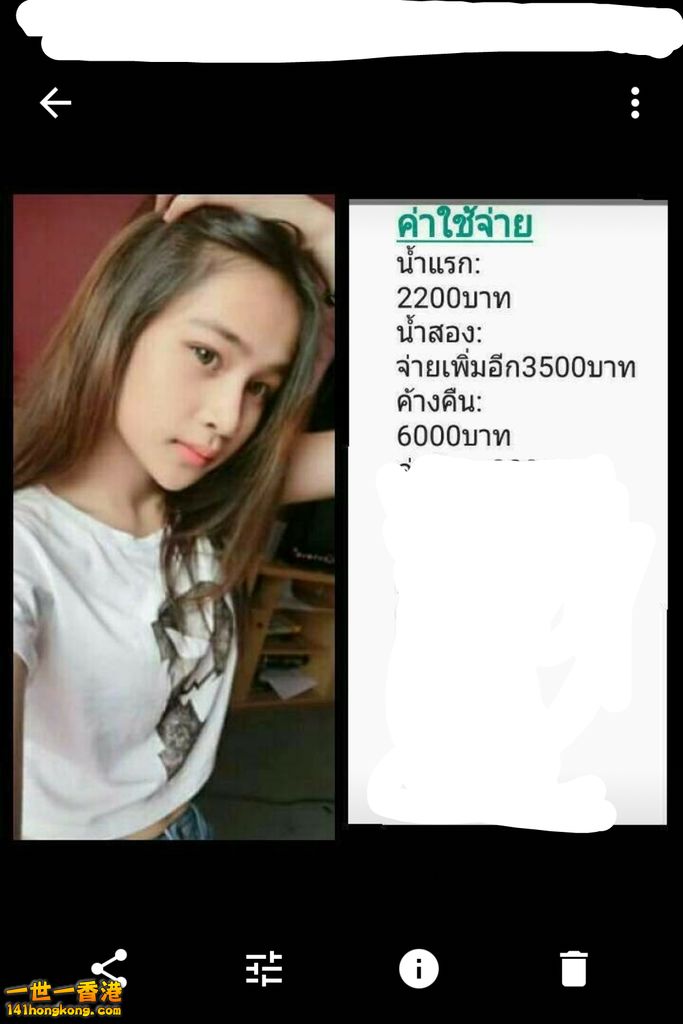
Task: View image info details
Action: click(x=419, y=968)
